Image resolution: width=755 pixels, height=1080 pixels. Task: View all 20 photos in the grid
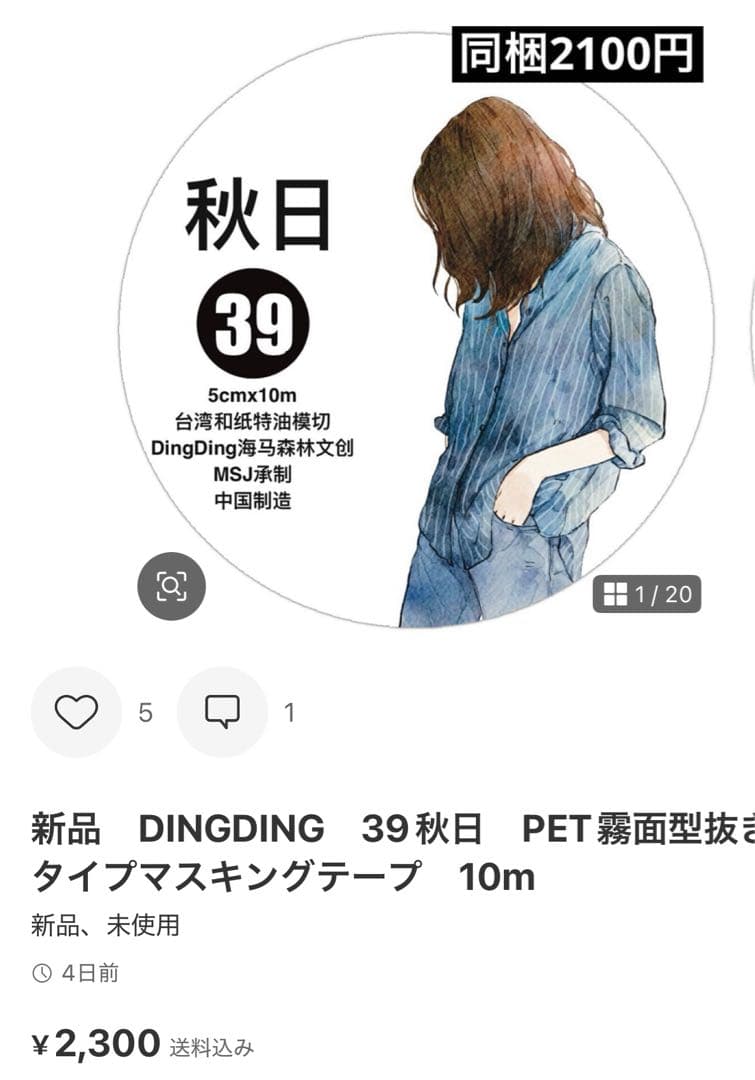(646, 595)
